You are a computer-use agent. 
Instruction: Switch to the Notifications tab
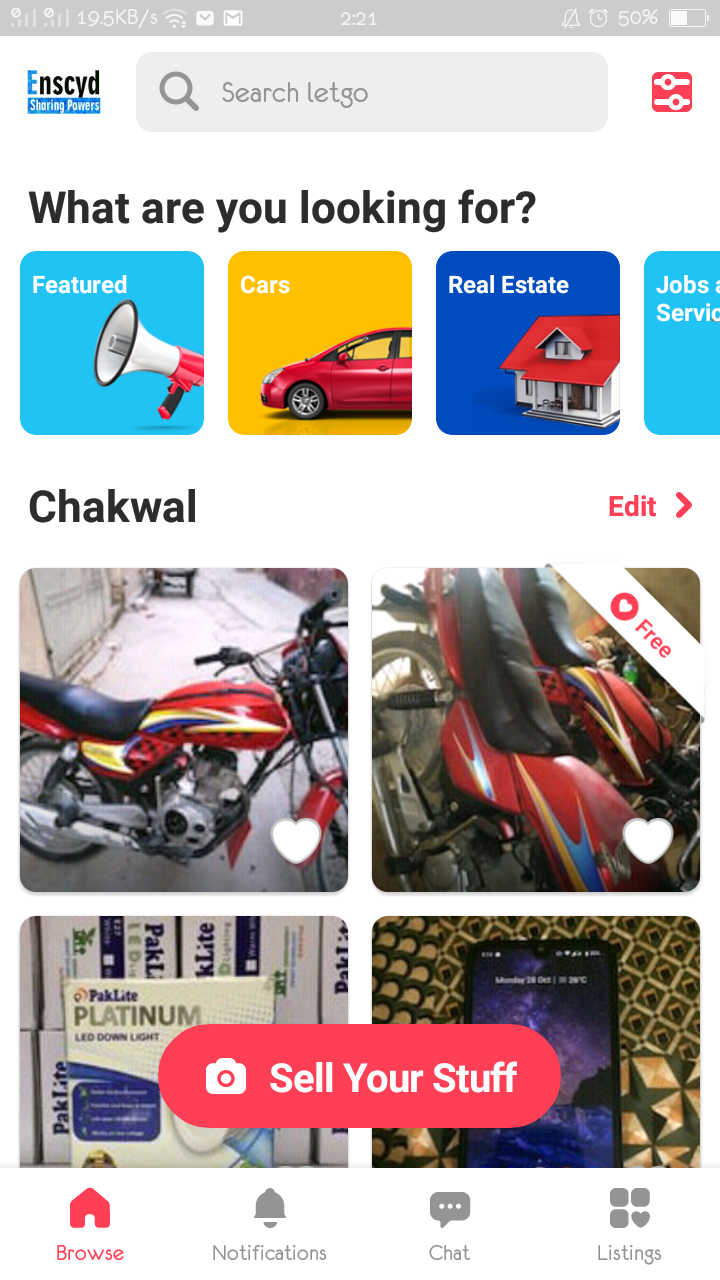(x=269, y=1225)
